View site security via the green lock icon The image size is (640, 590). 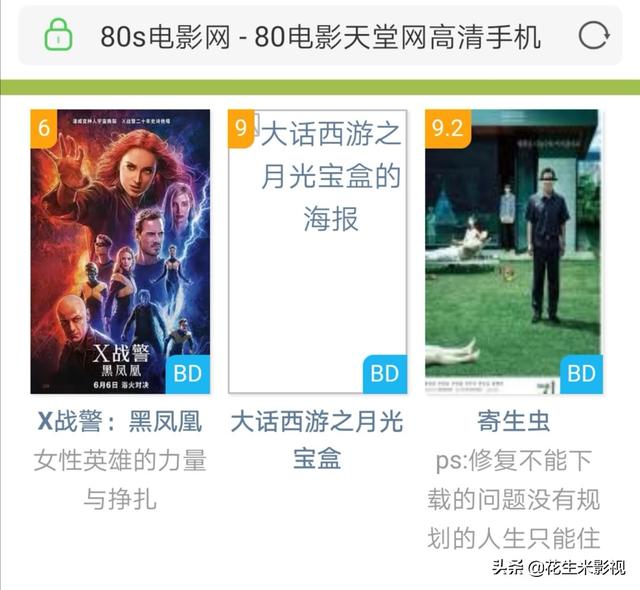point(59,37)
